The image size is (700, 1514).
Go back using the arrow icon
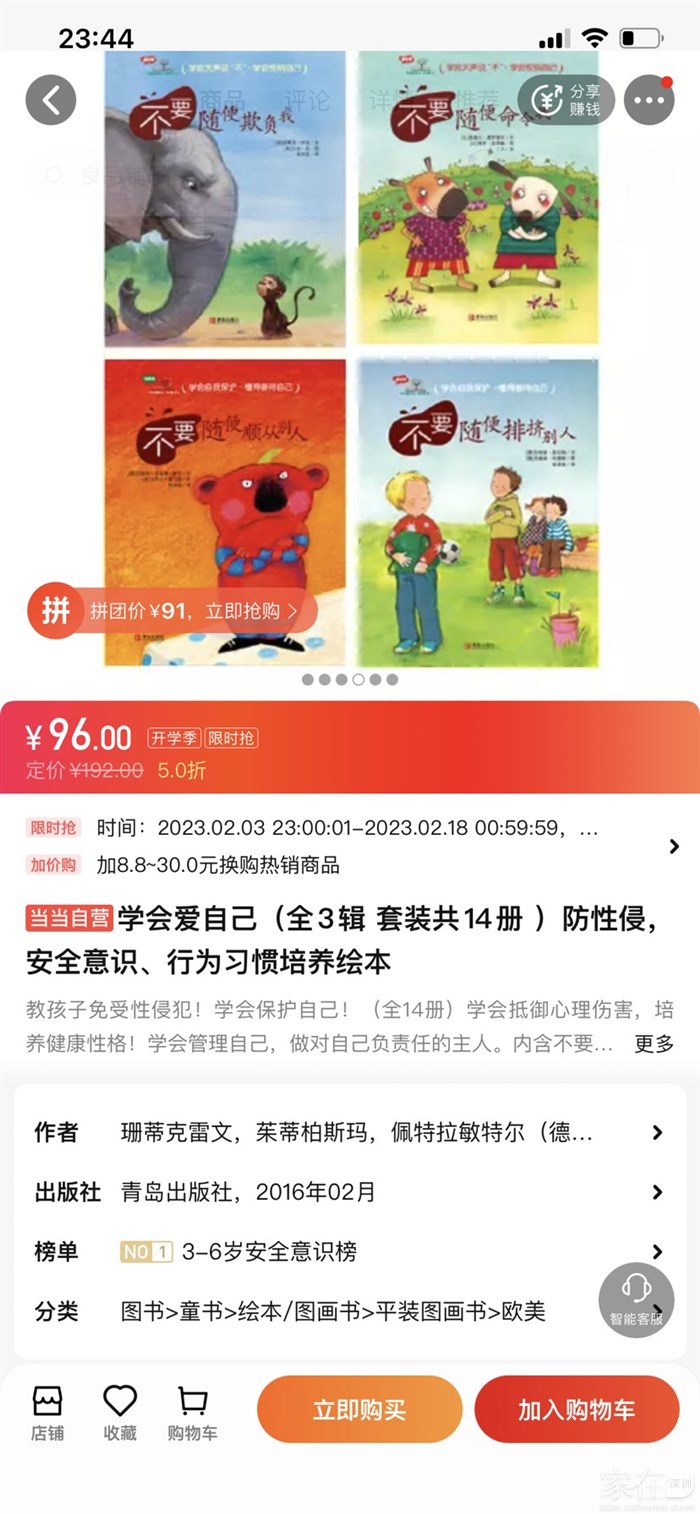(51, 100)
